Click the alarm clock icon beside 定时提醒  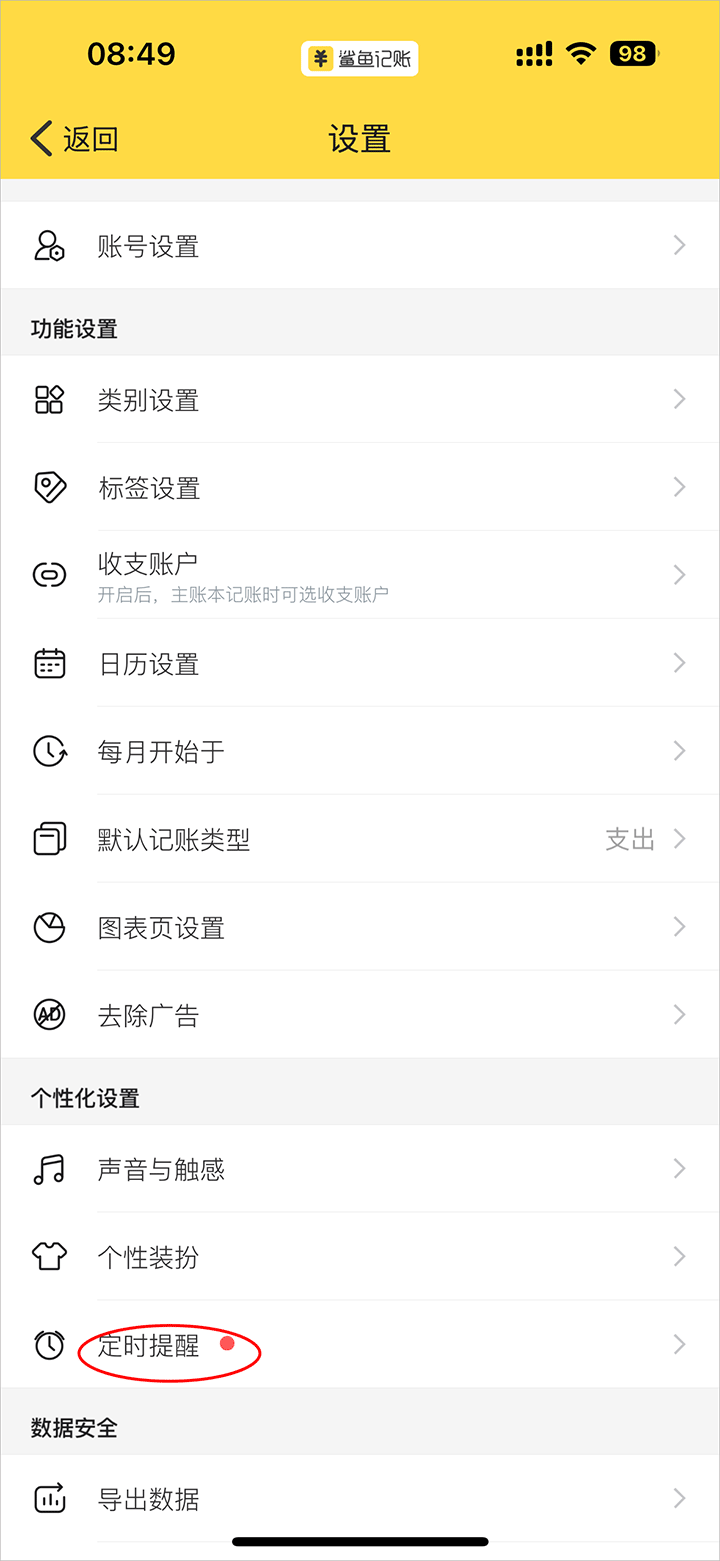click(49, 1345)
